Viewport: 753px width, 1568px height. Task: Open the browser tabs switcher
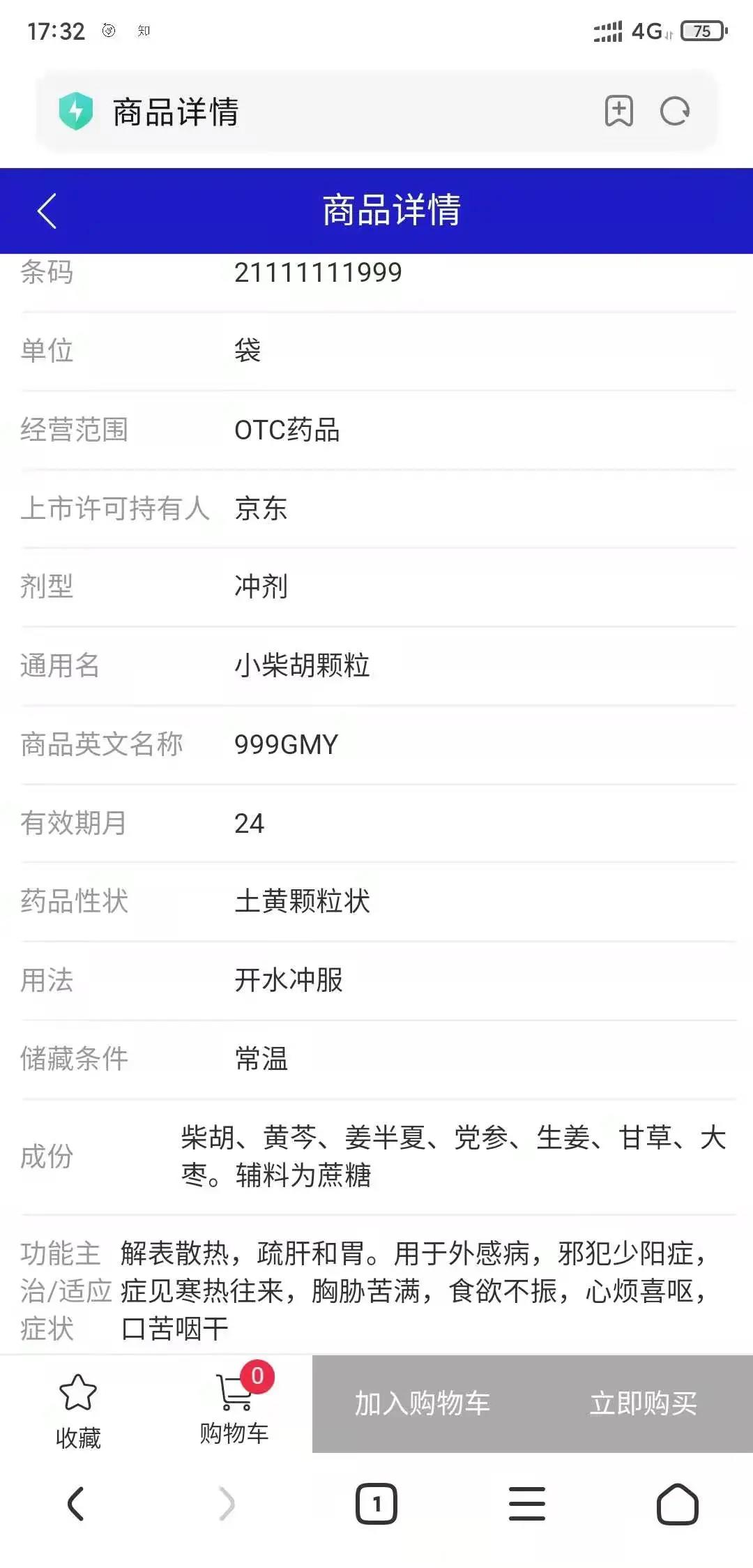[376, 1504]
